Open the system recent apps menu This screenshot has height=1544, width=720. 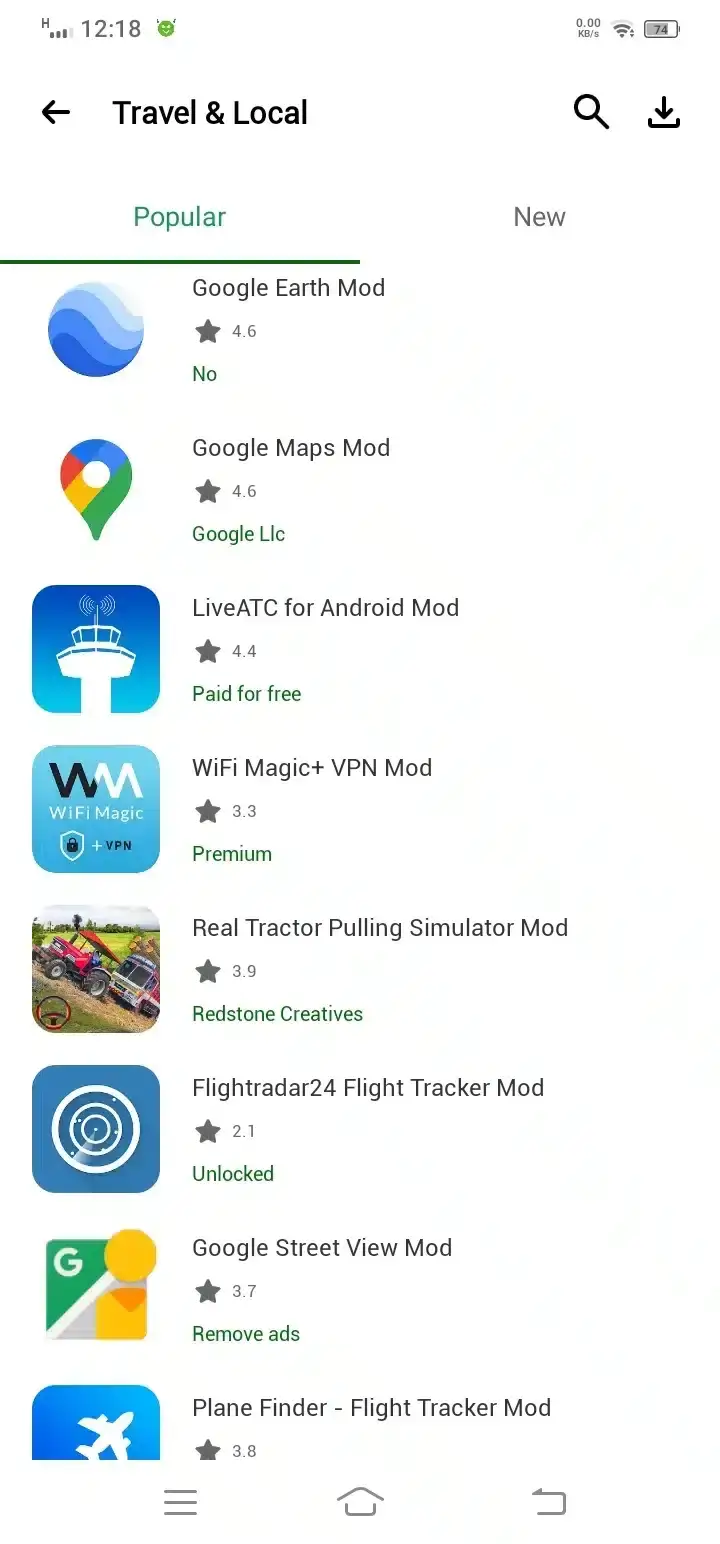(x=181, y=1502)
